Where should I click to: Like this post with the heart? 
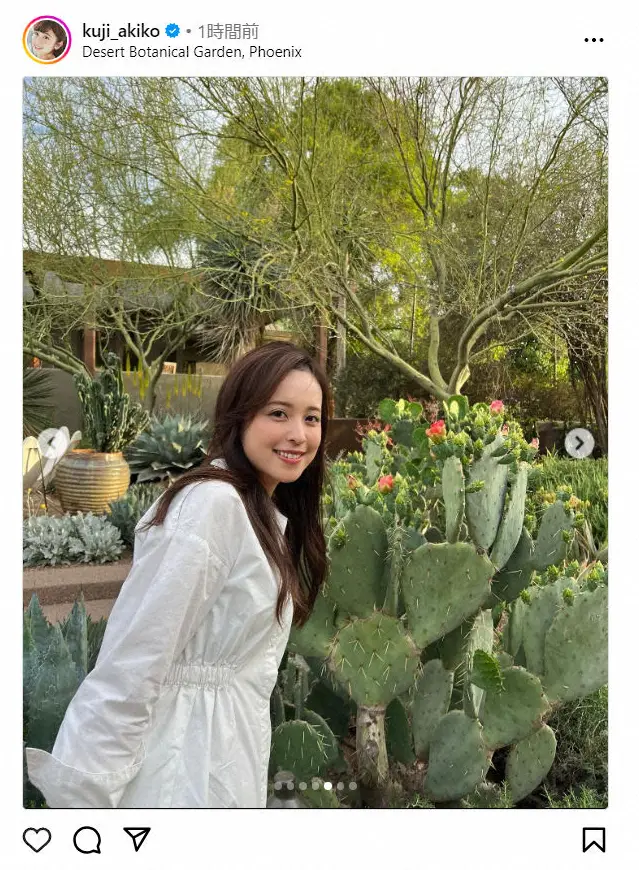[37, 840]
